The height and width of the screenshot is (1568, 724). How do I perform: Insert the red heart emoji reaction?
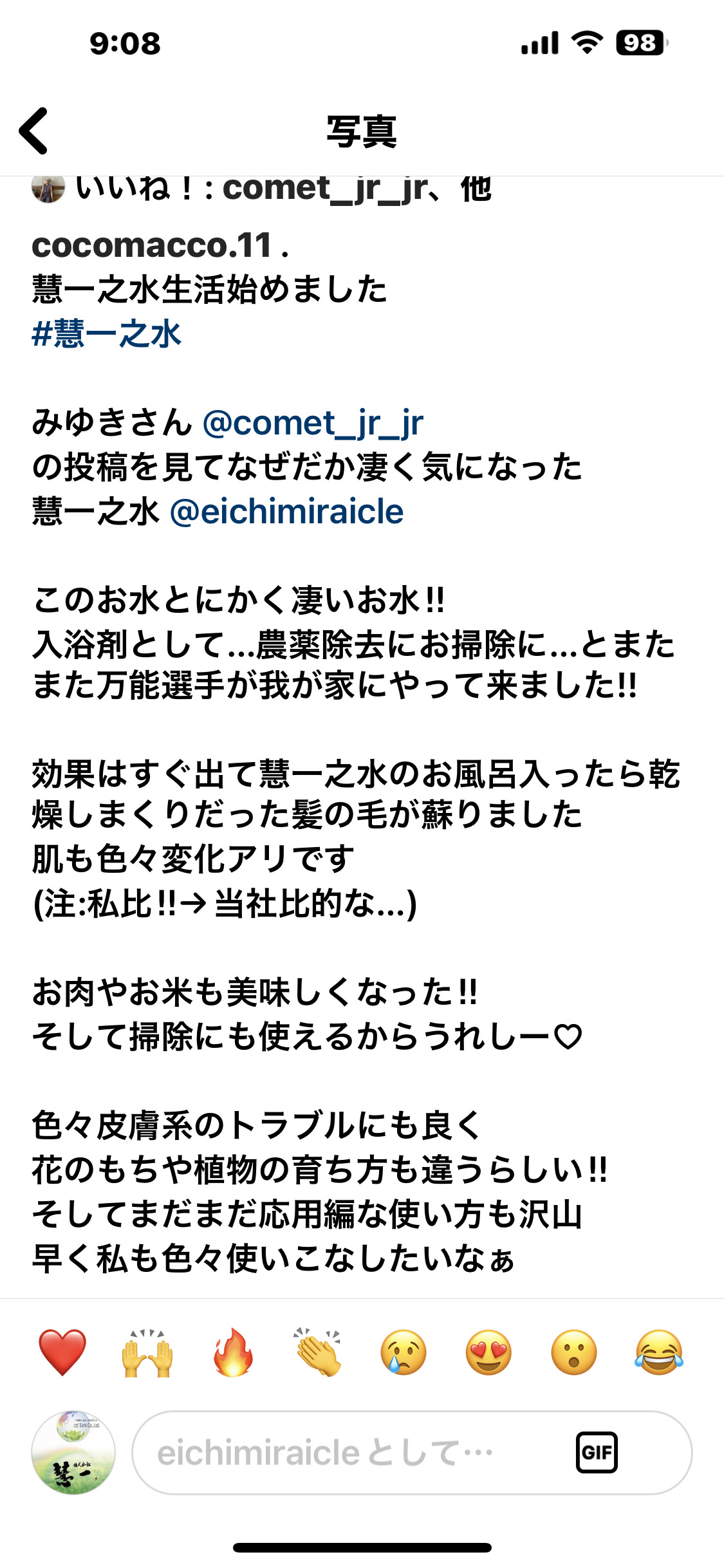(62, 1352)
